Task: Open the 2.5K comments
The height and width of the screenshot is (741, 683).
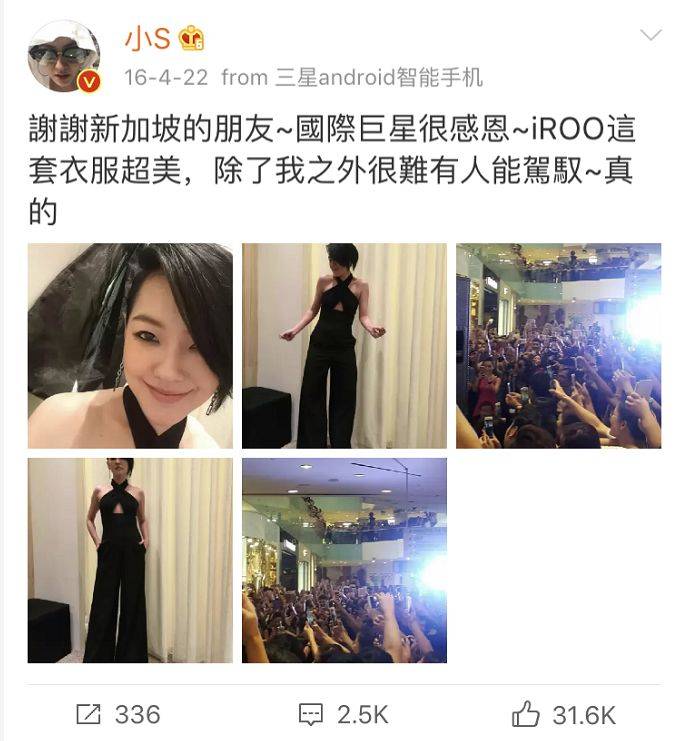Action: pyautogui.click(x=343, y=714)
